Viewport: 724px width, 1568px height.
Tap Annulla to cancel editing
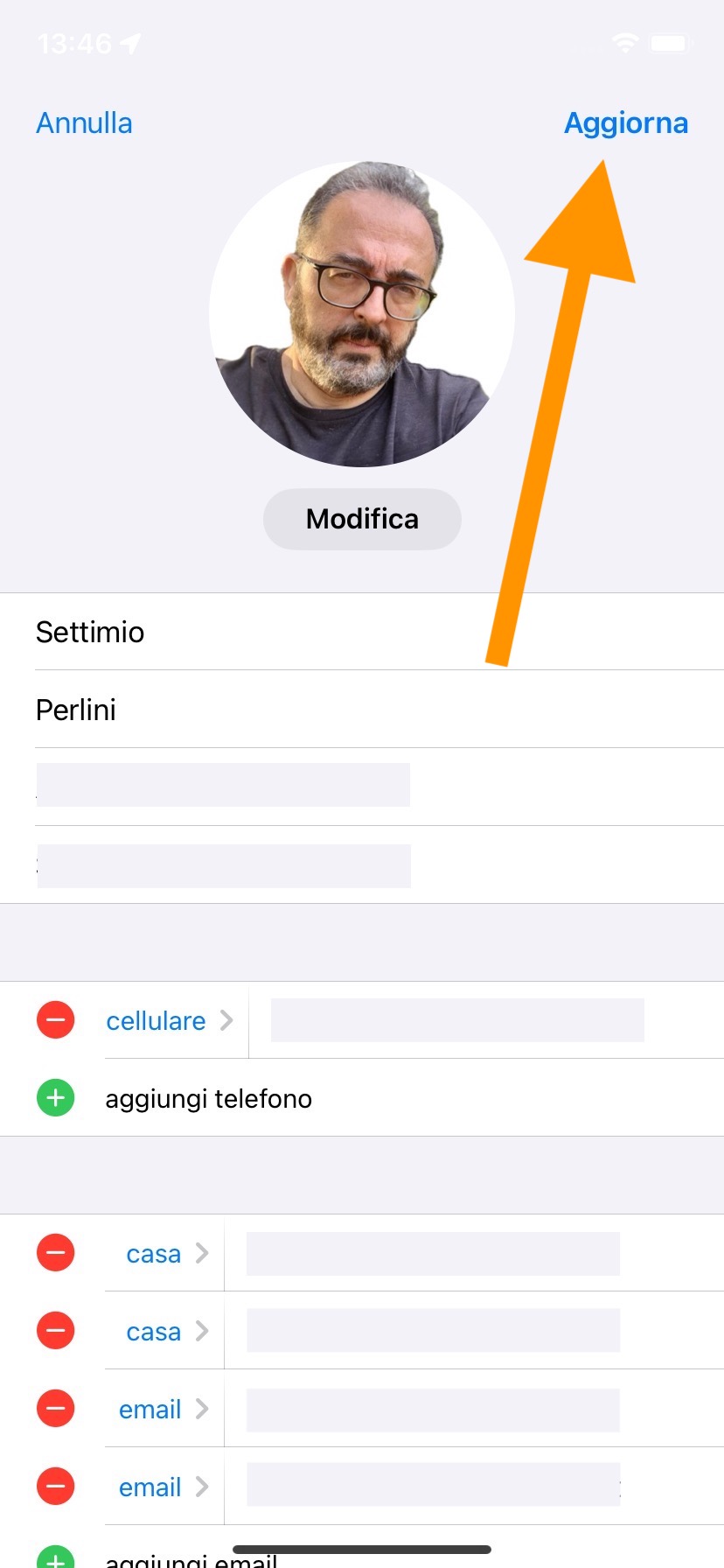point(84,123)
